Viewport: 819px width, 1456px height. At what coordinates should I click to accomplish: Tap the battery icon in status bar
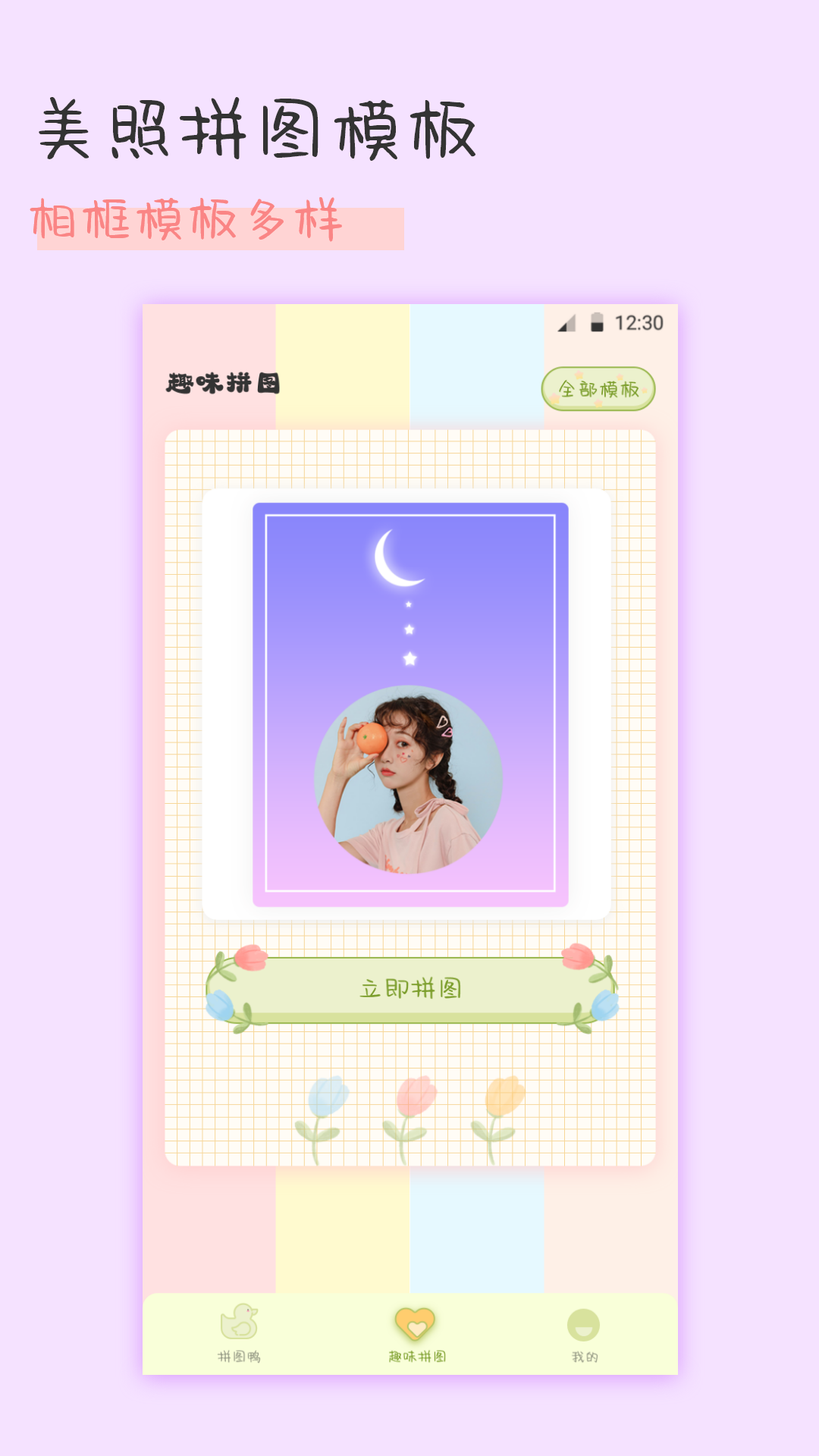[x=599, y=321]
